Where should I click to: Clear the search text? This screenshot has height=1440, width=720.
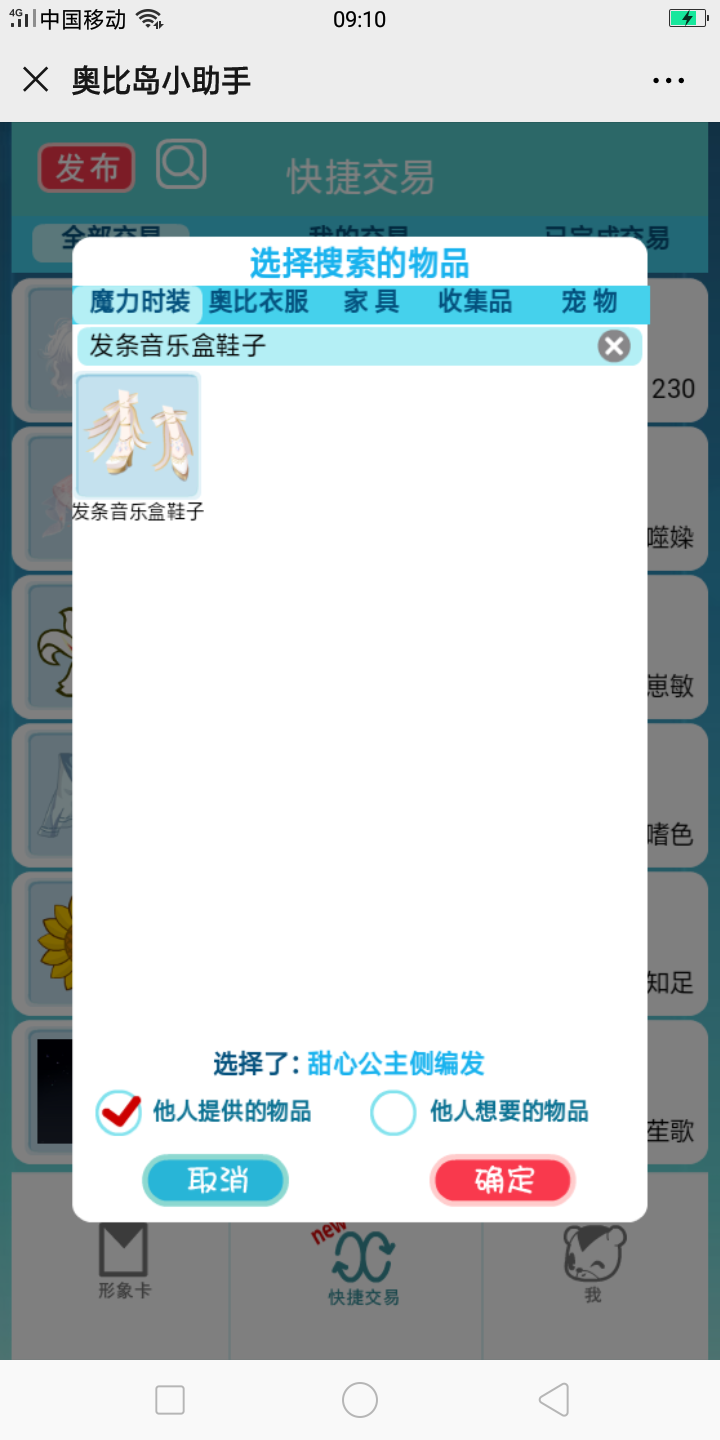click(614, 346)
